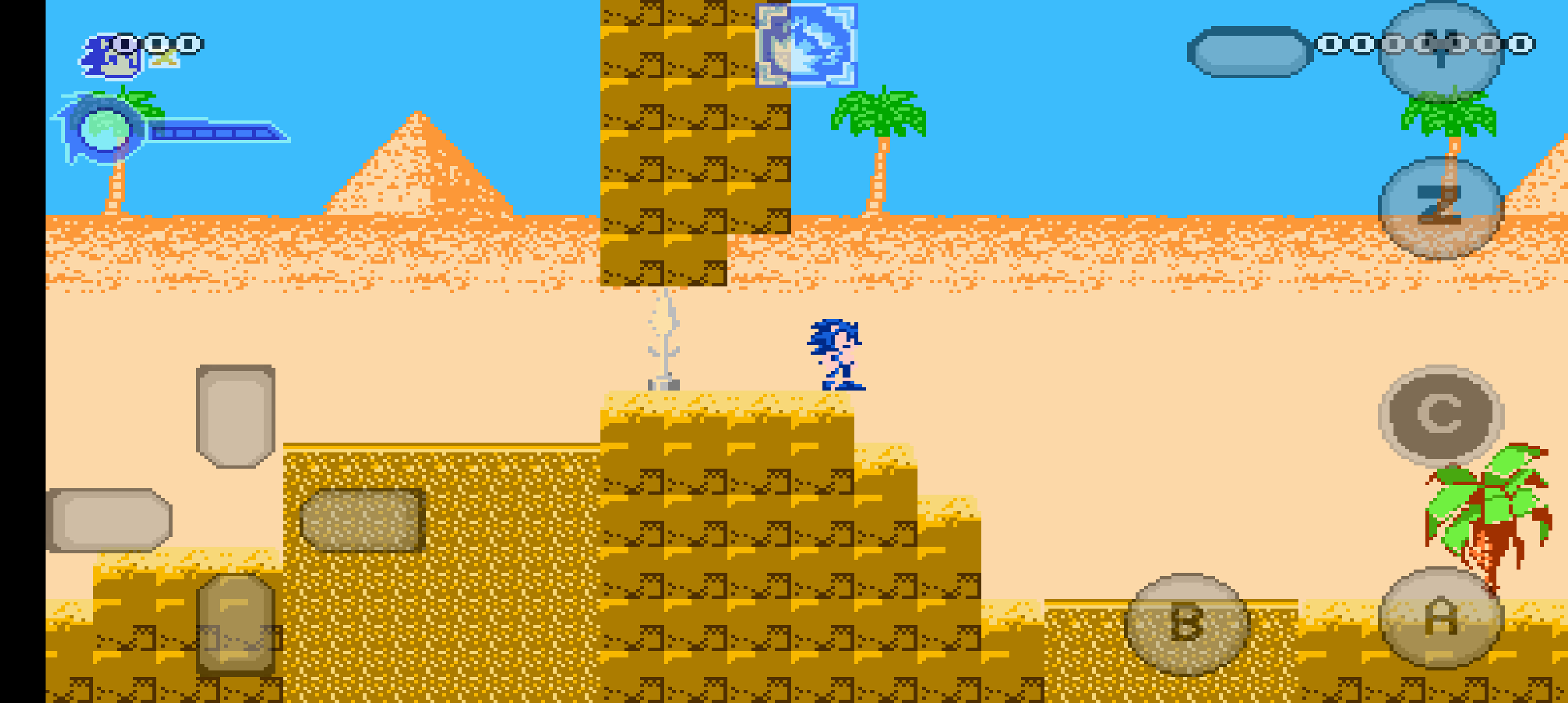This screenshot has height=703, width=1568.
Task: Tap the up arrow on the D-pad
Action: tap(236, 416)
